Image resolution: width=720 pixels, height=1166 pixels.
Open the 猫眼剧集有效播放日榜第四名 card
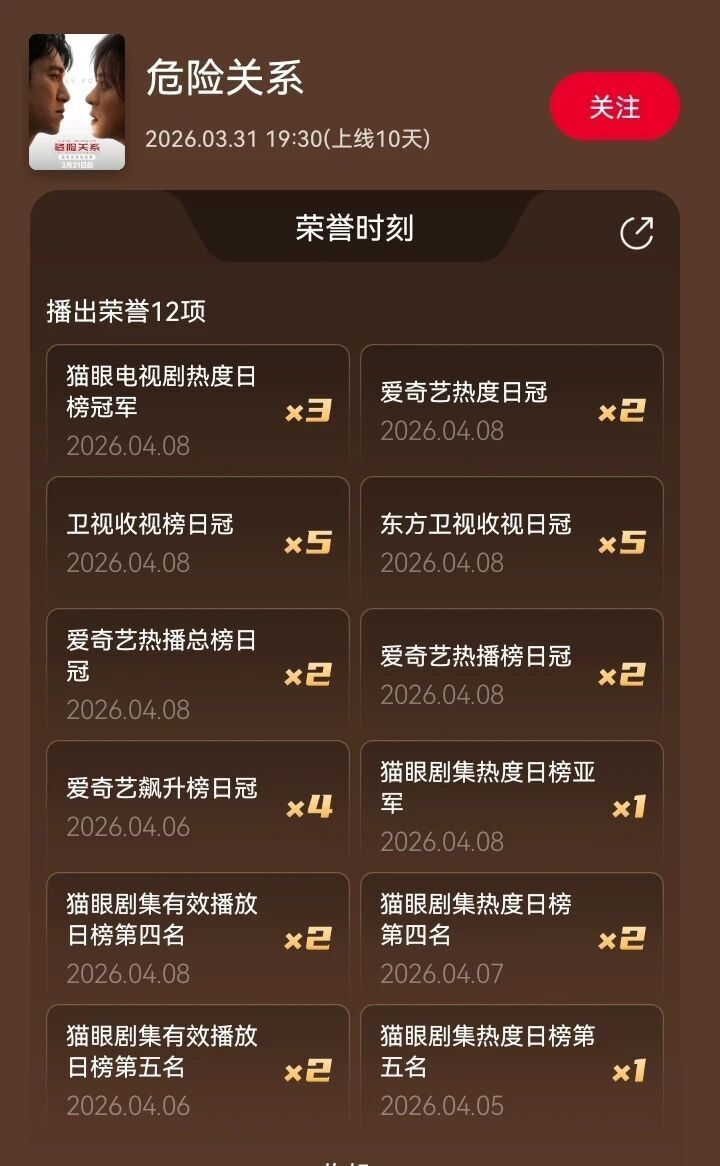pyautogui.click(x=196, y=934)
